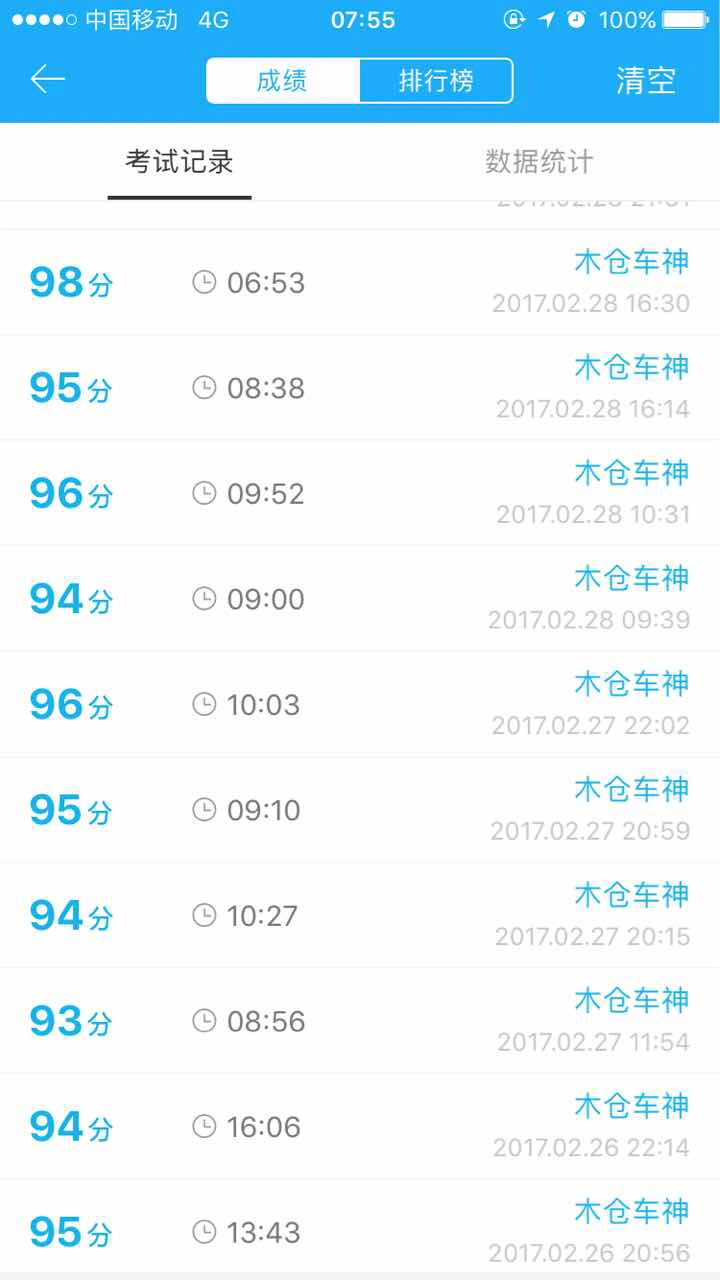Screen dimensions: 720x1280
Task: Select the 成绩 segment
Action: pos(283,81)
